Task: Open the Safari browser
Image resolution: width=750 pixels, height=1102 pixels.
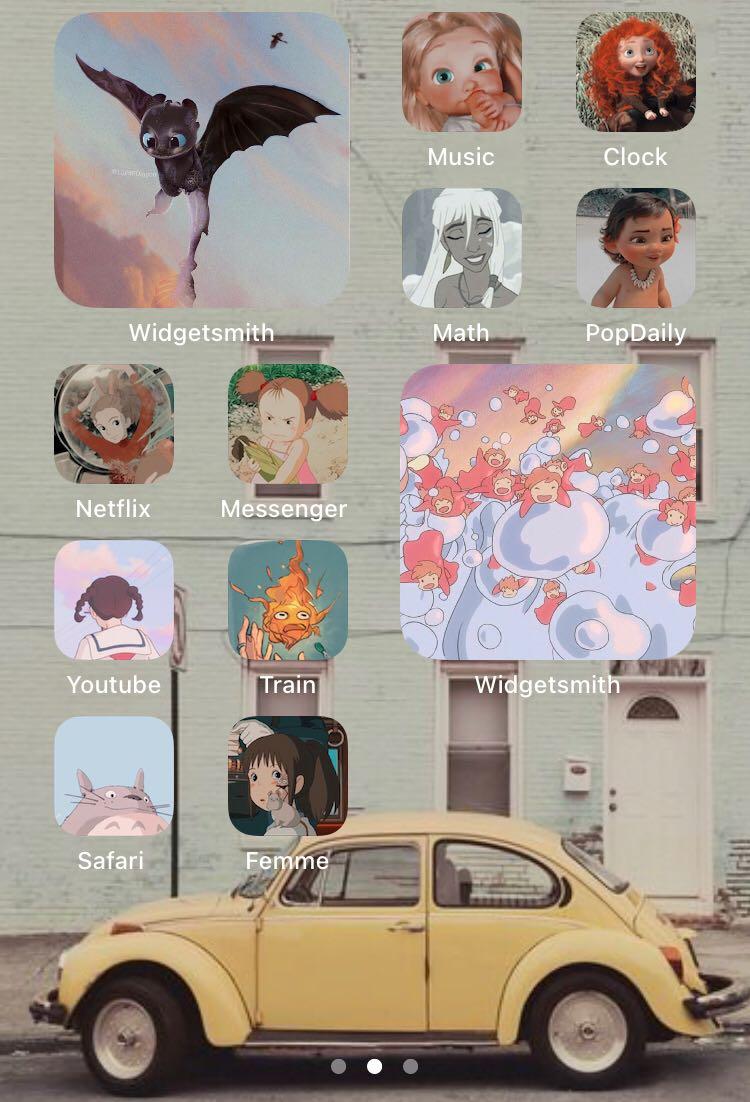Action: pyautogui.click(x=113, y=776)
